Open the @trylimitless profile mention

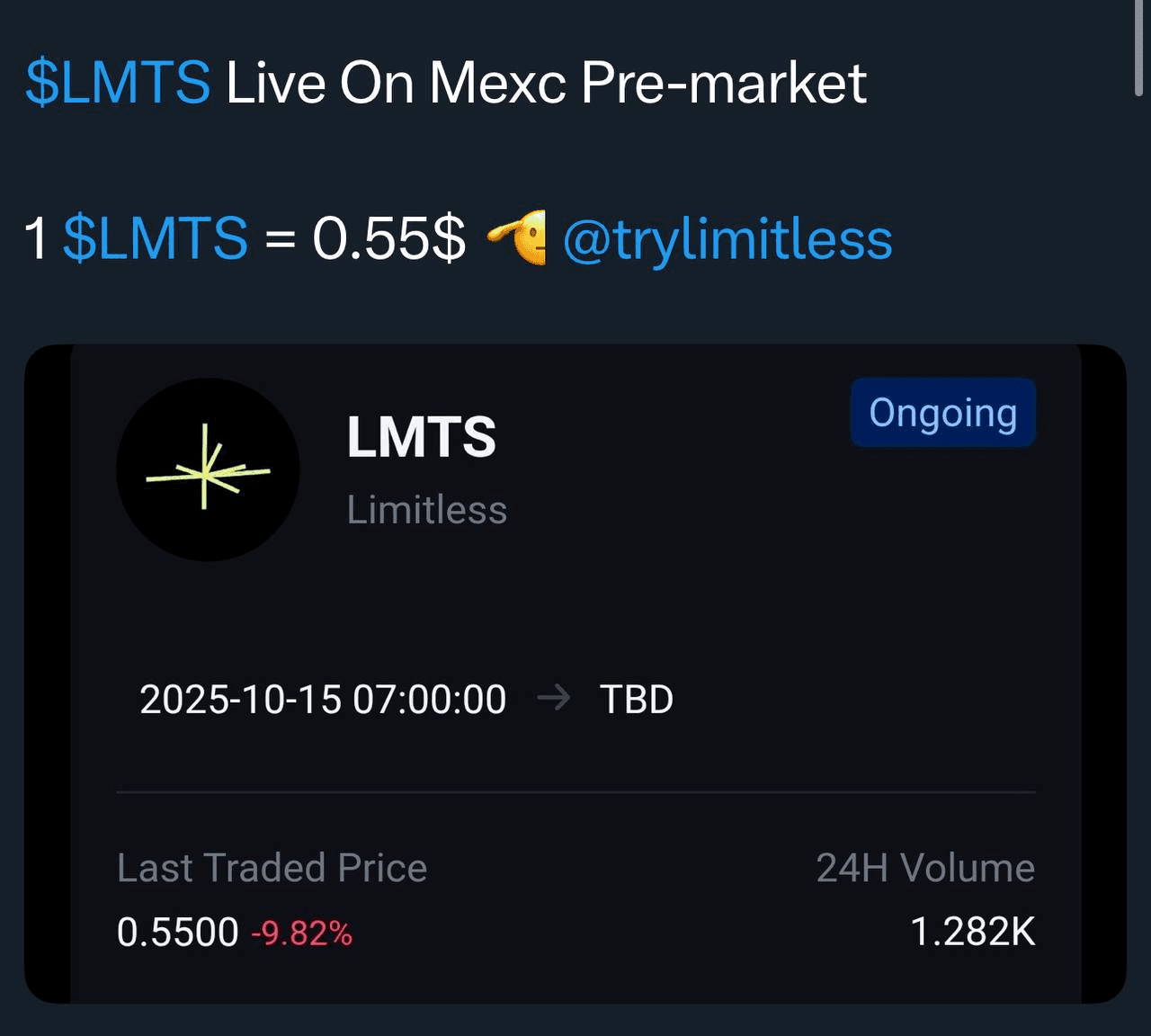(x=727, y=239)
